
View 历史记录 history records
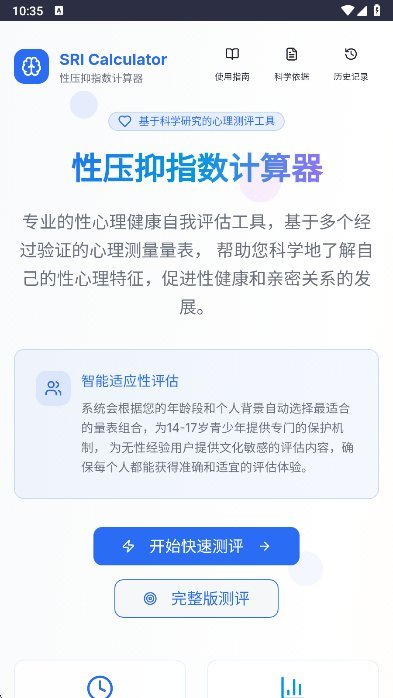(351, 65)
